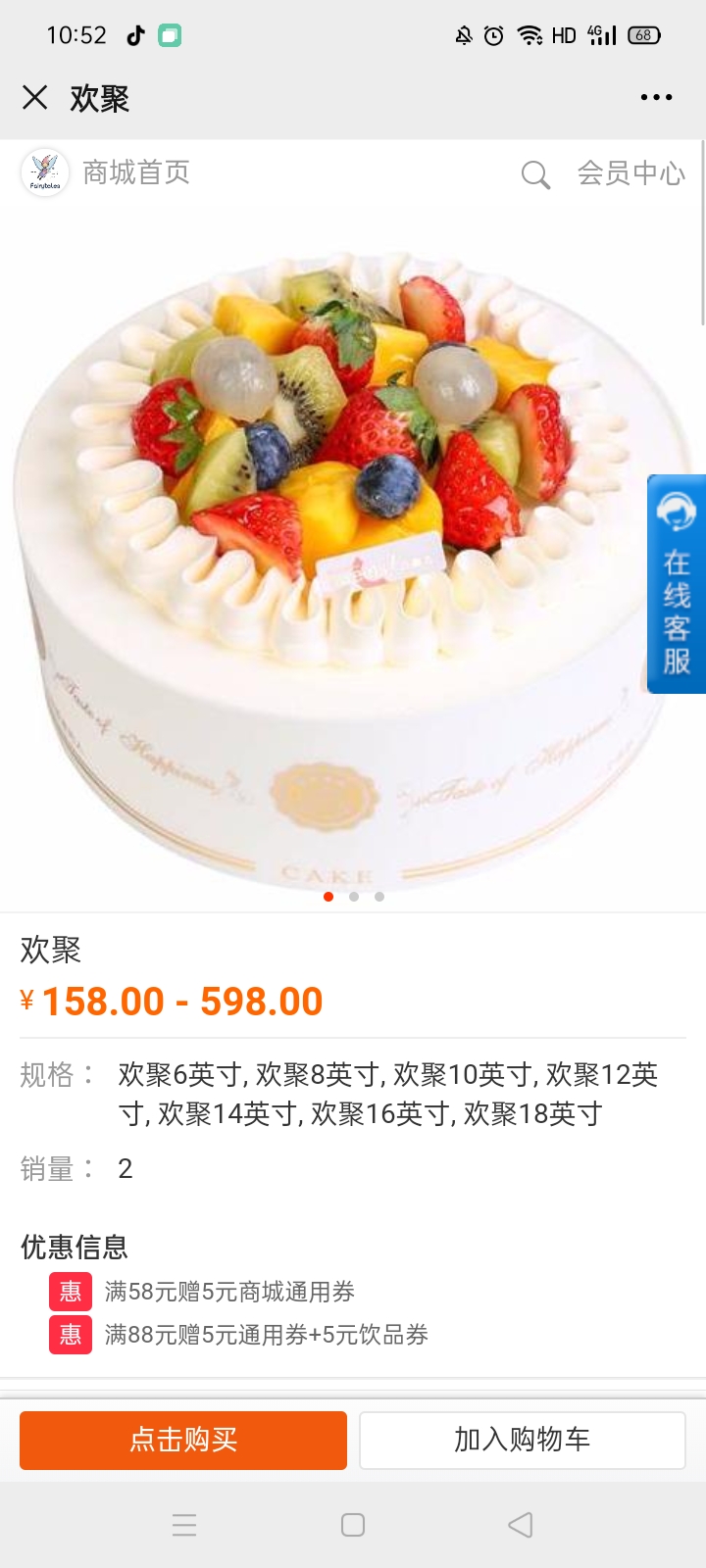Image resolution: width=706 pixels, height=1568 pixels.
Task: Contact 在线客服 support
Action: (677, 585)
